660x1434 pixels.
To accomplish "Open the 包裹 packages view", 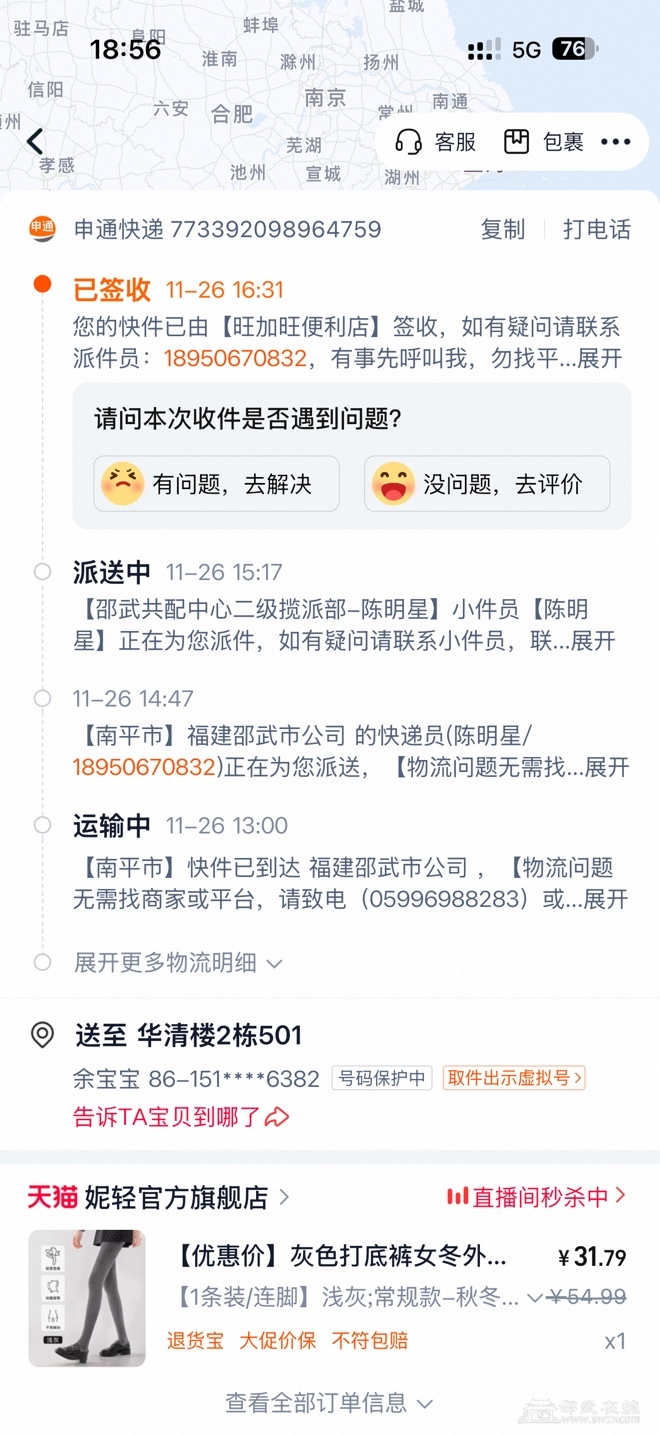I will click(544, 142).
